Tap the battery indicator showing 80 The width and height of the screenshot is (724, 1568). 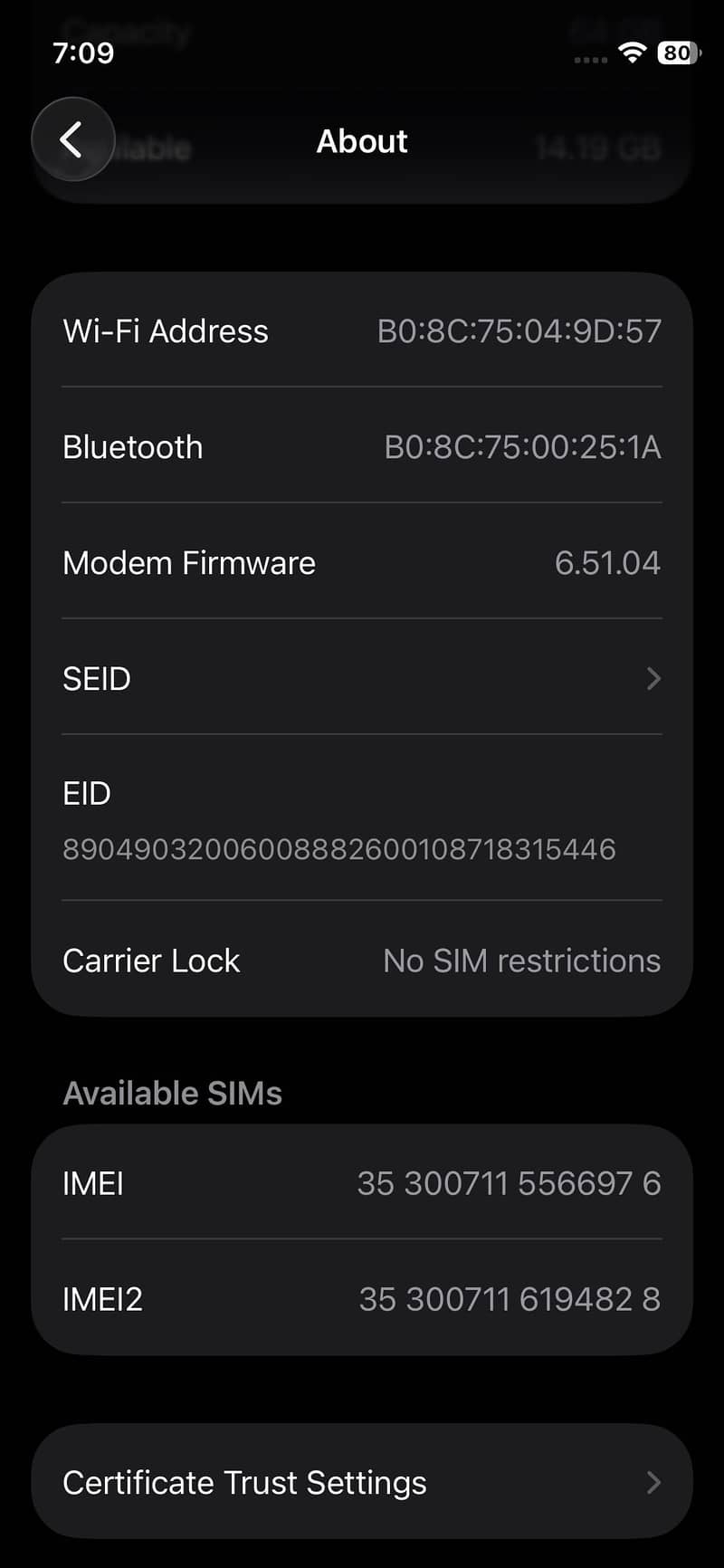[677, 53]
